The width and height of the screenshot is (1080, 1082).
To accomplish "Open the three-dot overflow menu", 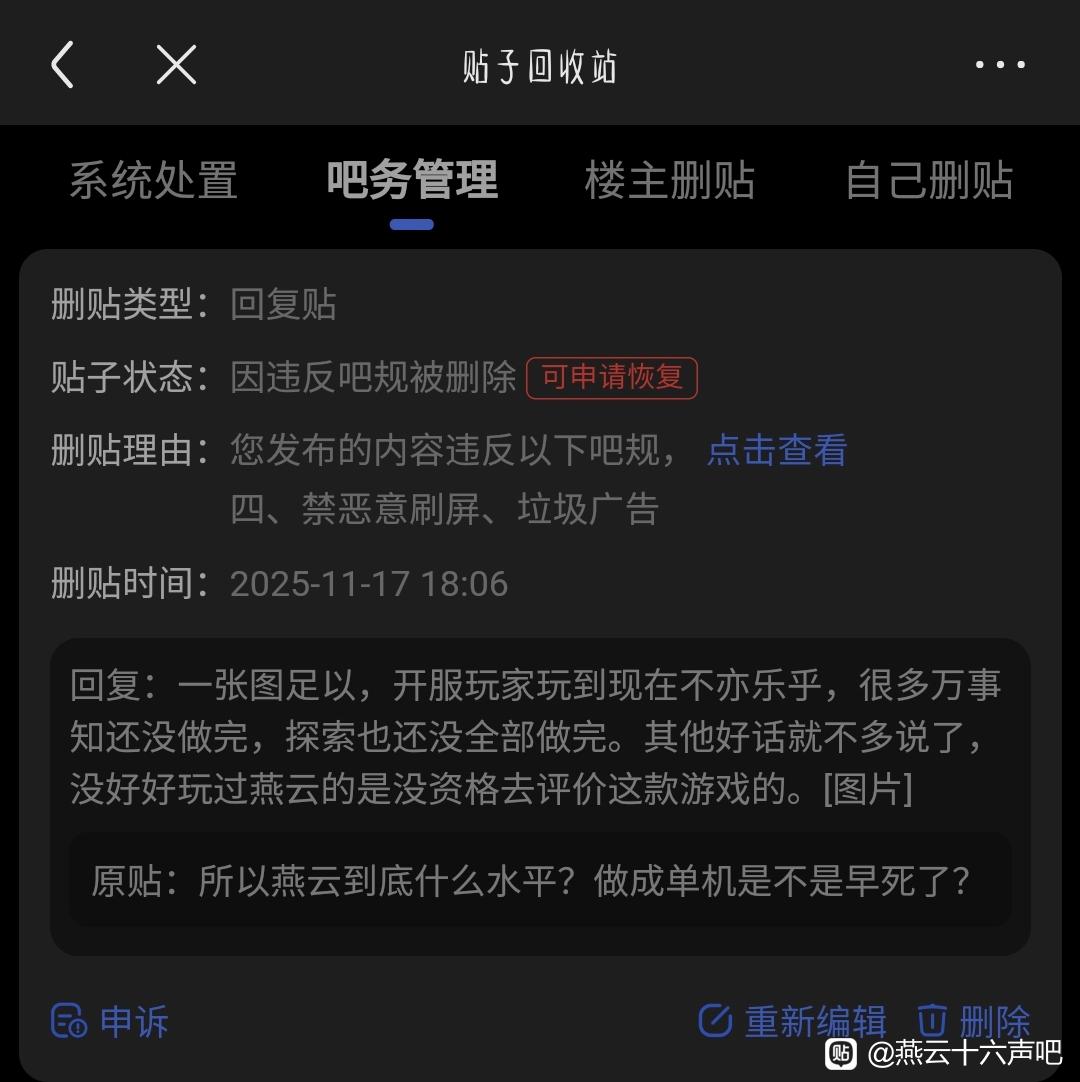I will [x=1000, y=66].
